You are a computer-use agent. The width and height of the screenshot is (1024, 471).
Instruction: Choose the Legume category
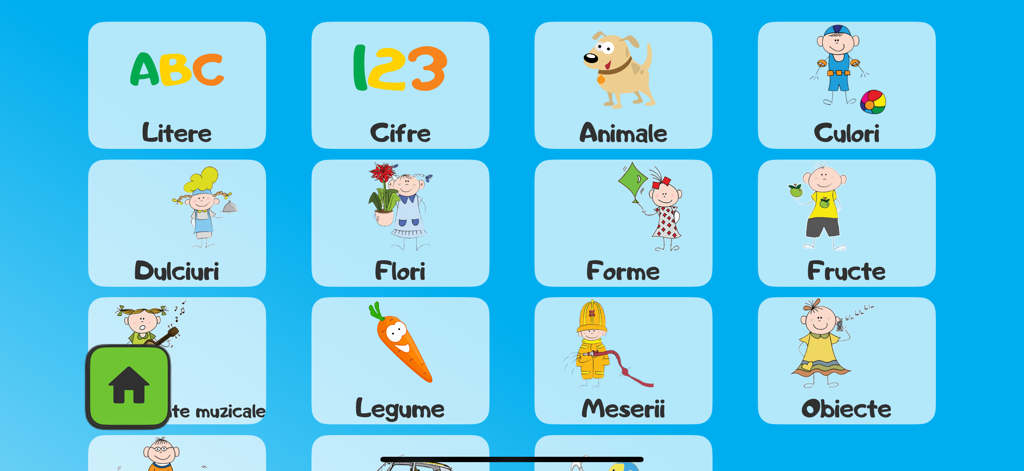point(400,360)
